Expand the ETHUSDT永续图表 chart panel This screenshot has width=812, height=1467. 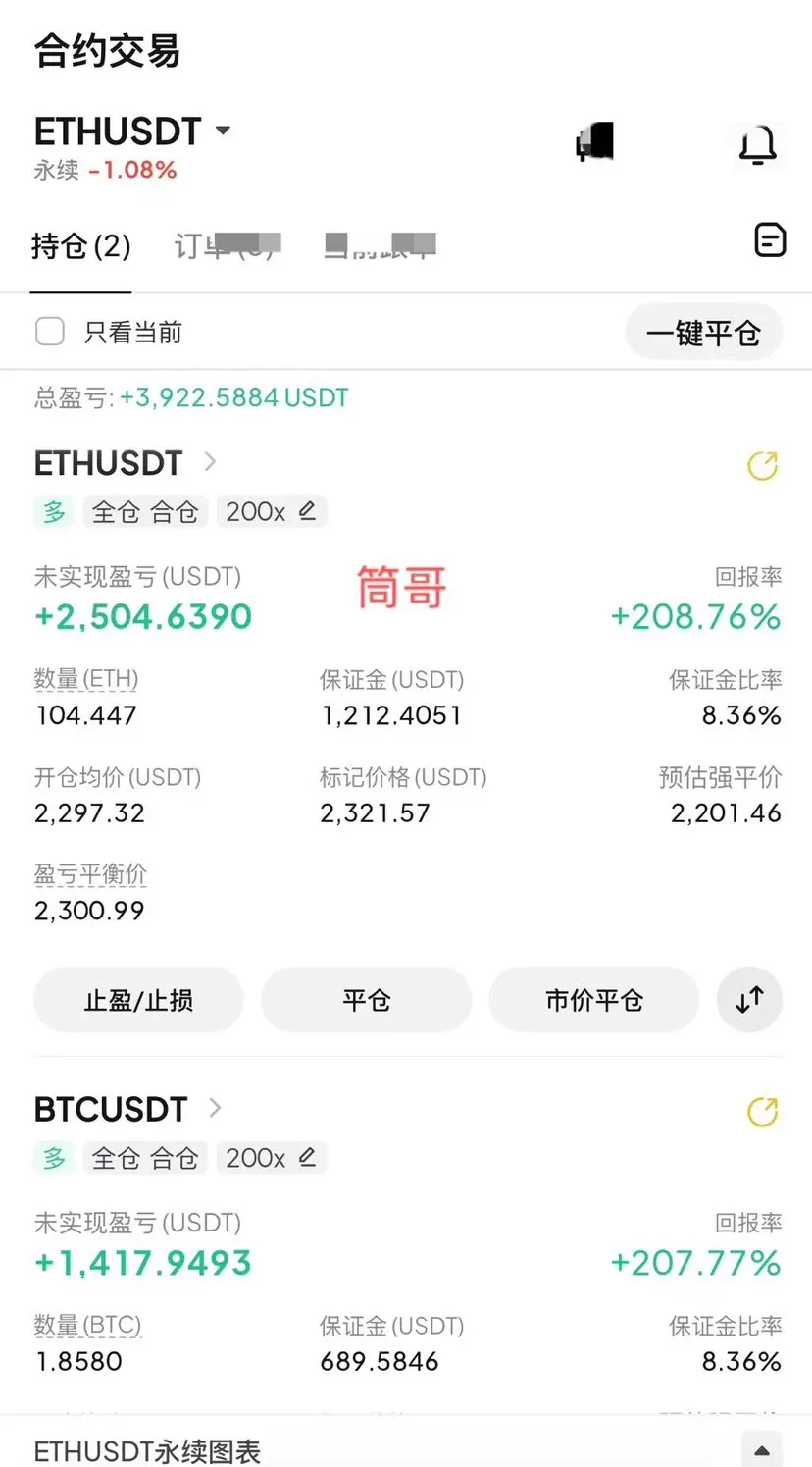(761, 1449)
